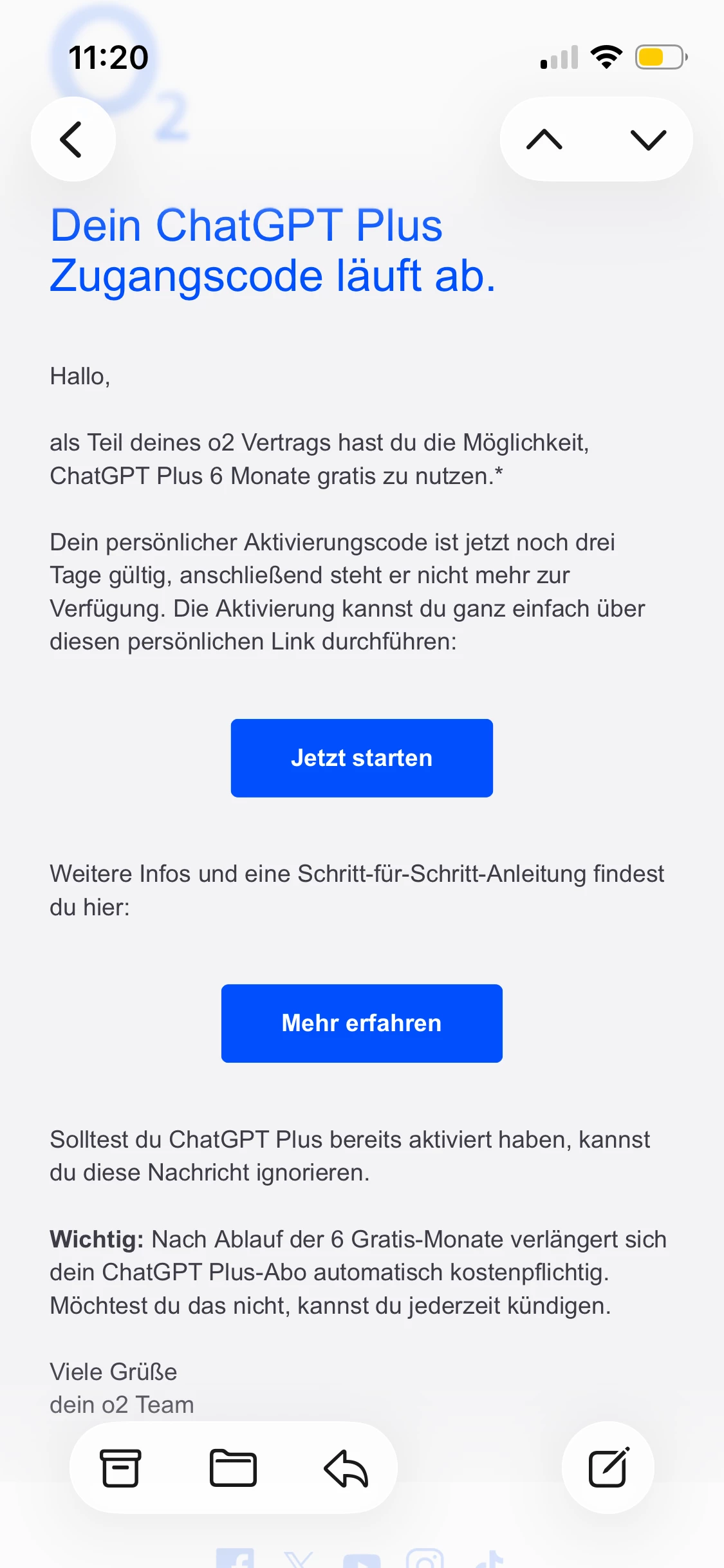724x1568 pixels.
Task: Jump to the next email
Action: [648, 139]
